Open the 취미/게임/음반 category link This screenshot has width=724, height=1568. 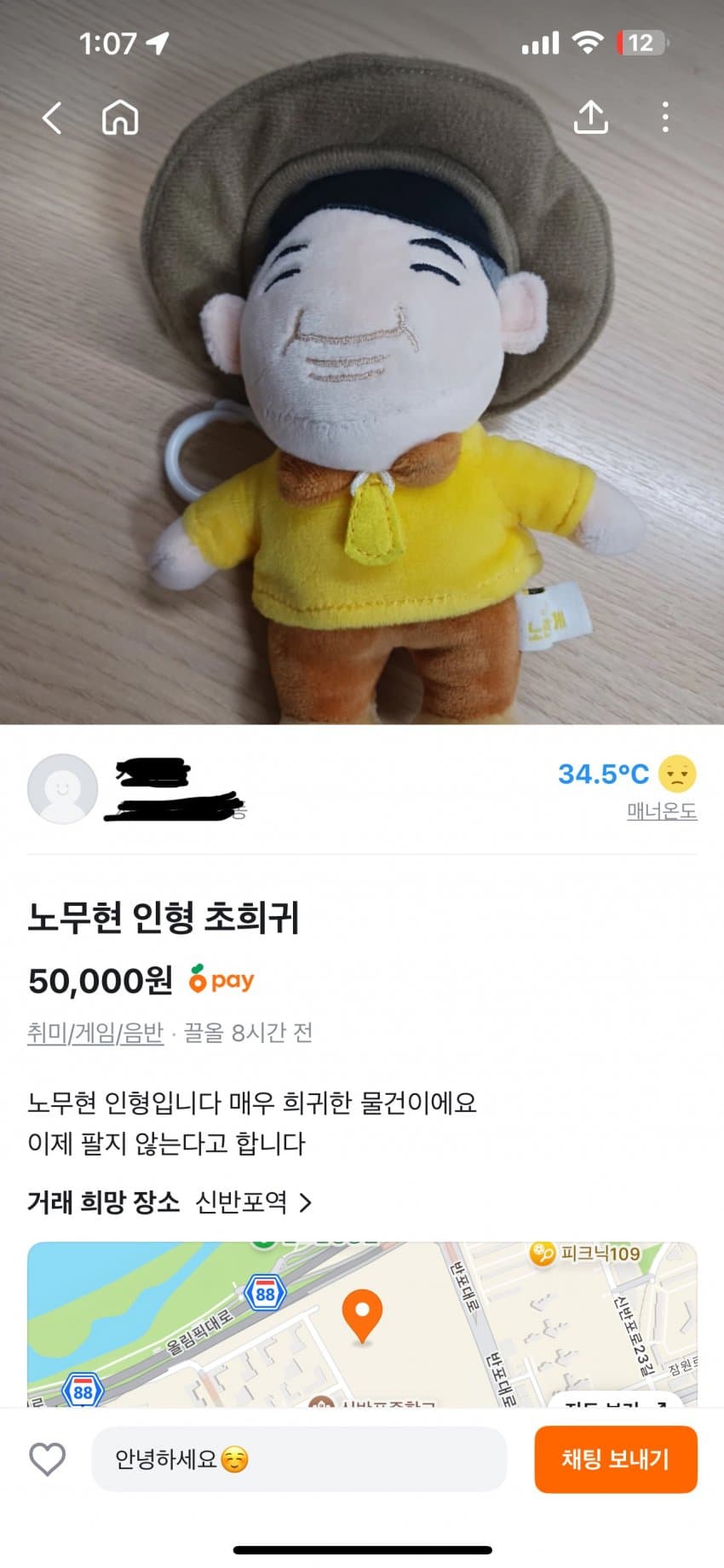(95, 1033)
